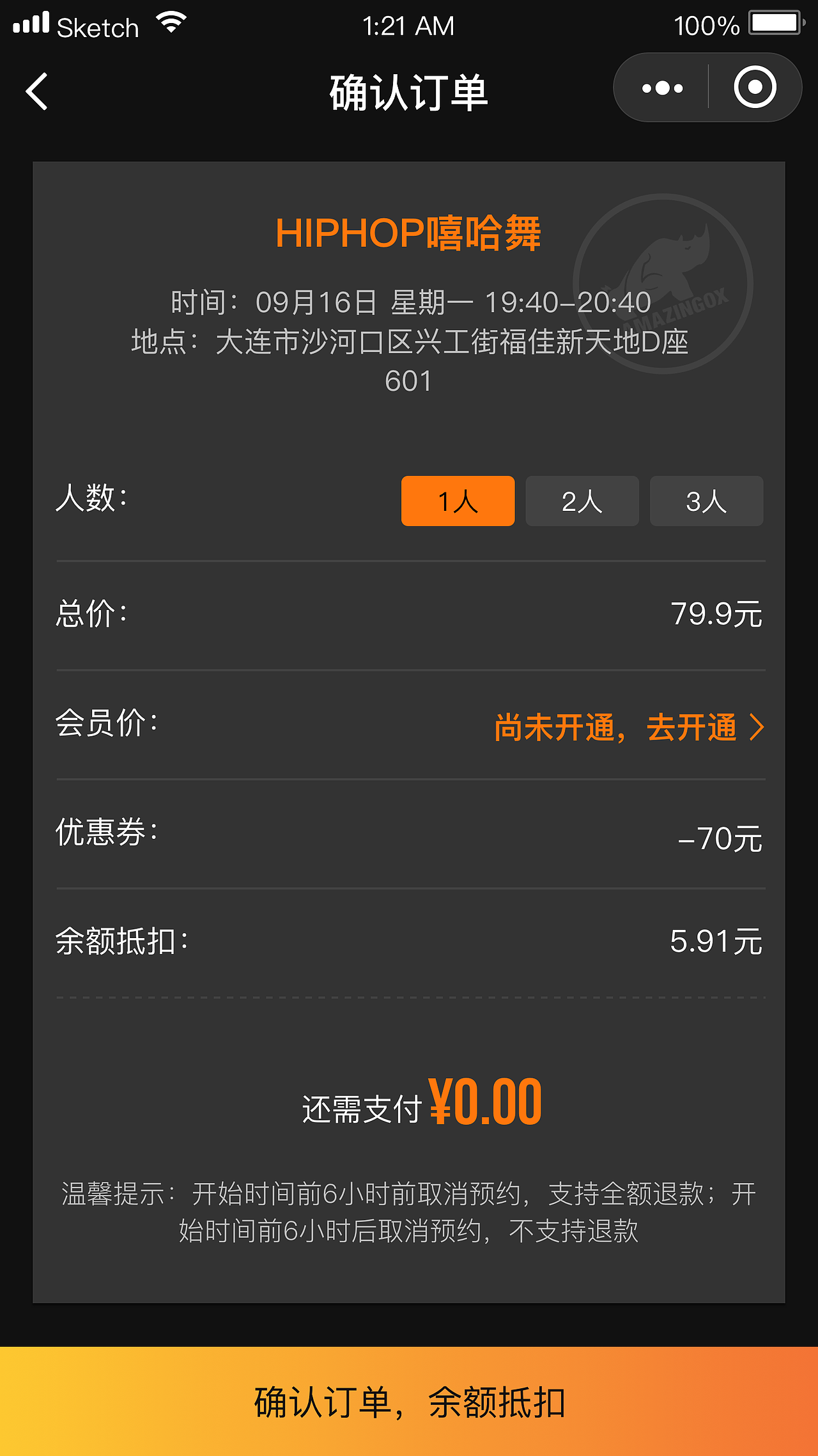Screen dimensions: 818x1456
Task: Go back from the 确认订单 page
Action: click(x=37, y=91)
